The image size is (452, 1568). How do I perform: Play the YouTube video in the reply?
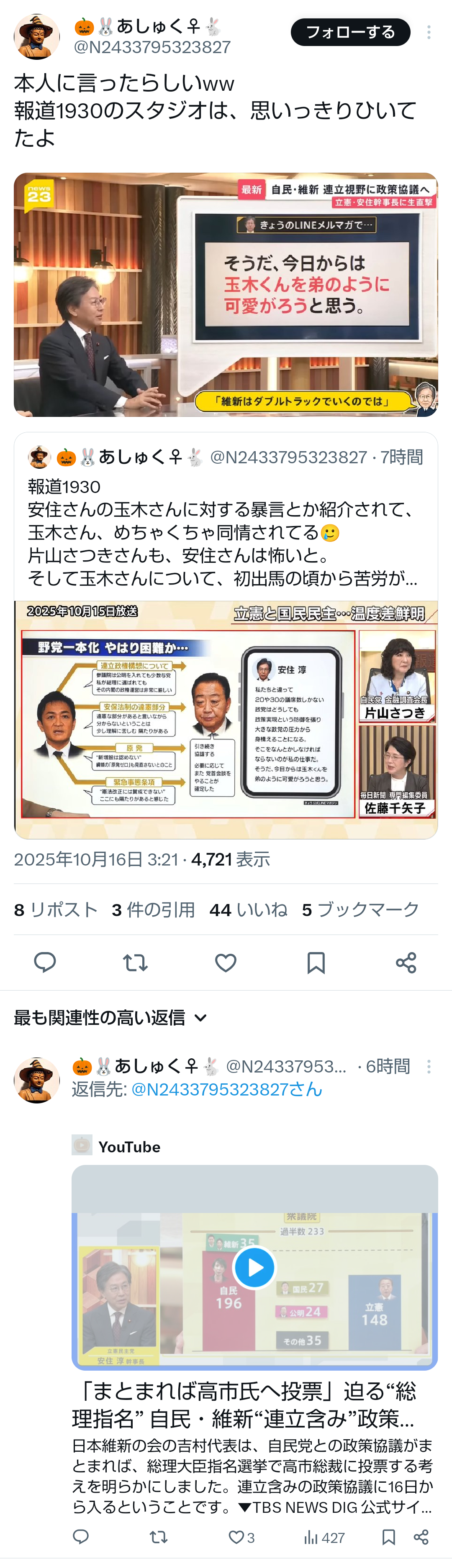tap(254, 1267)
